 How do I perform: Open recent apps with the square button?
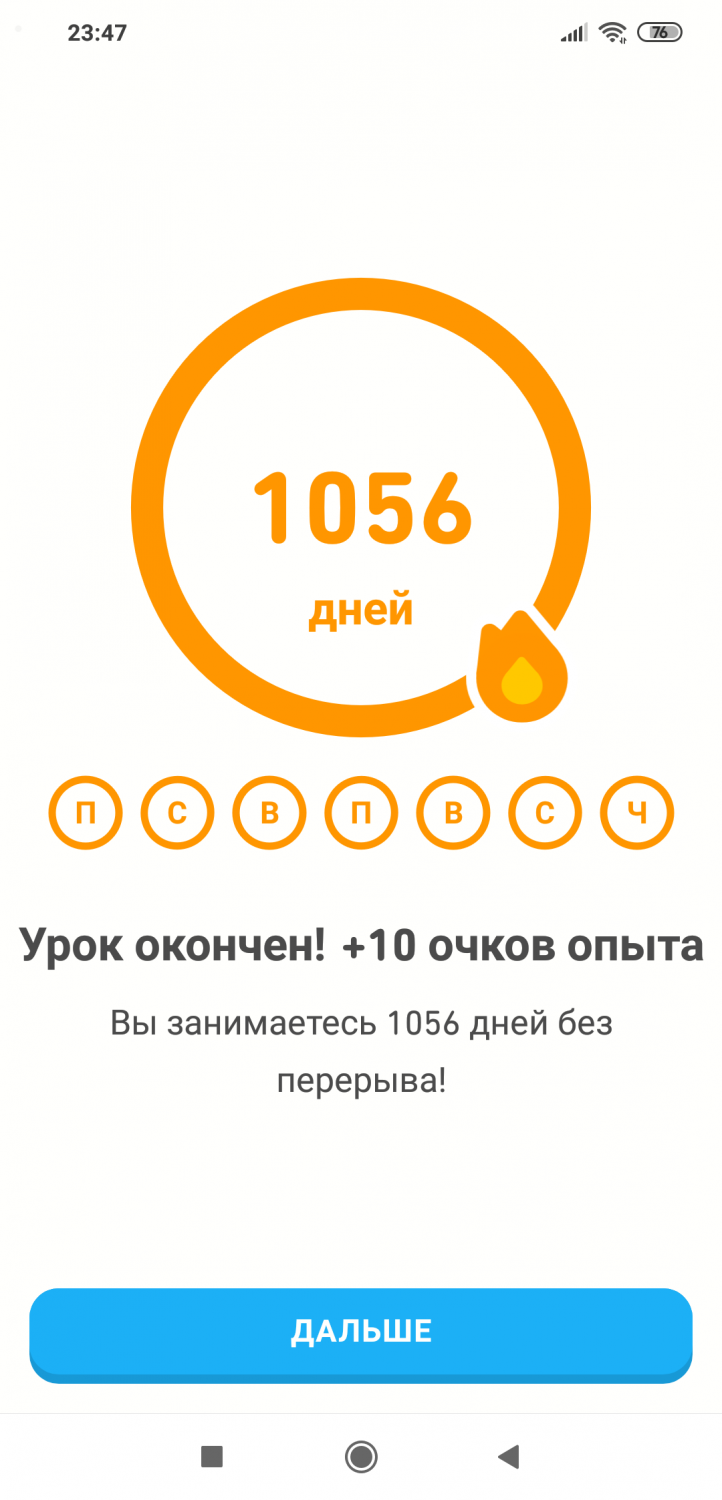[212, 1457]
